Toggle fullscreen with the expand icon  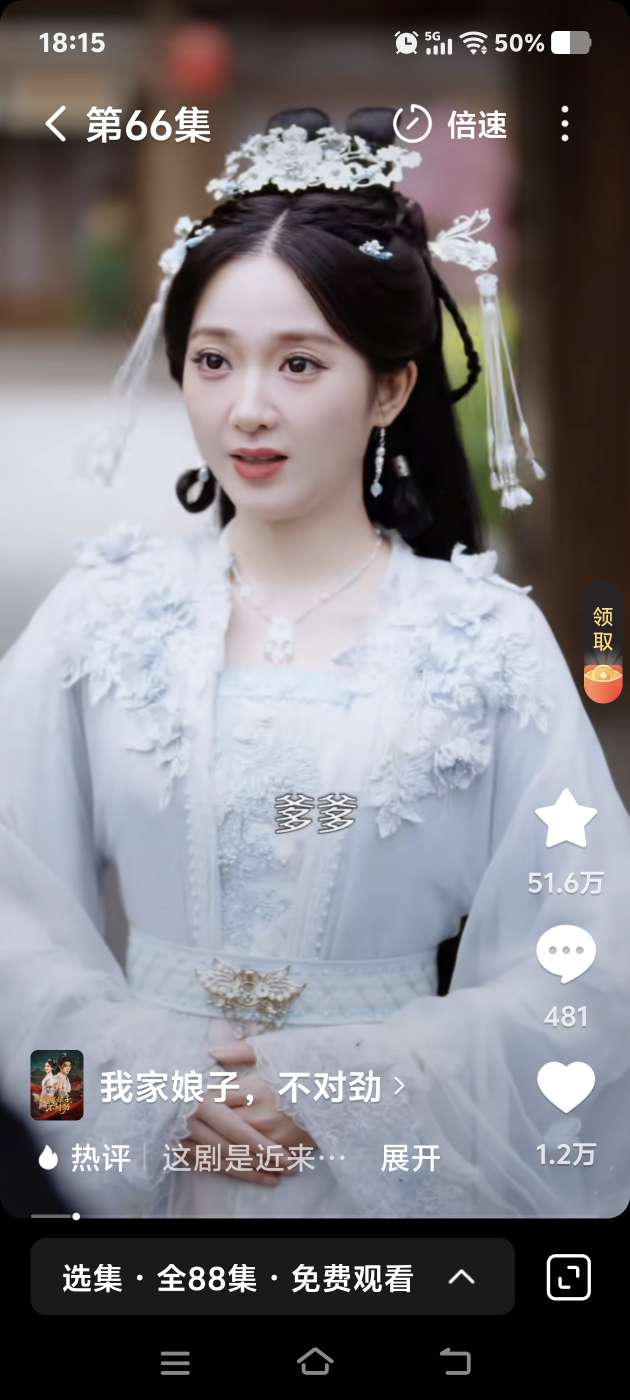coord(569,1277)
